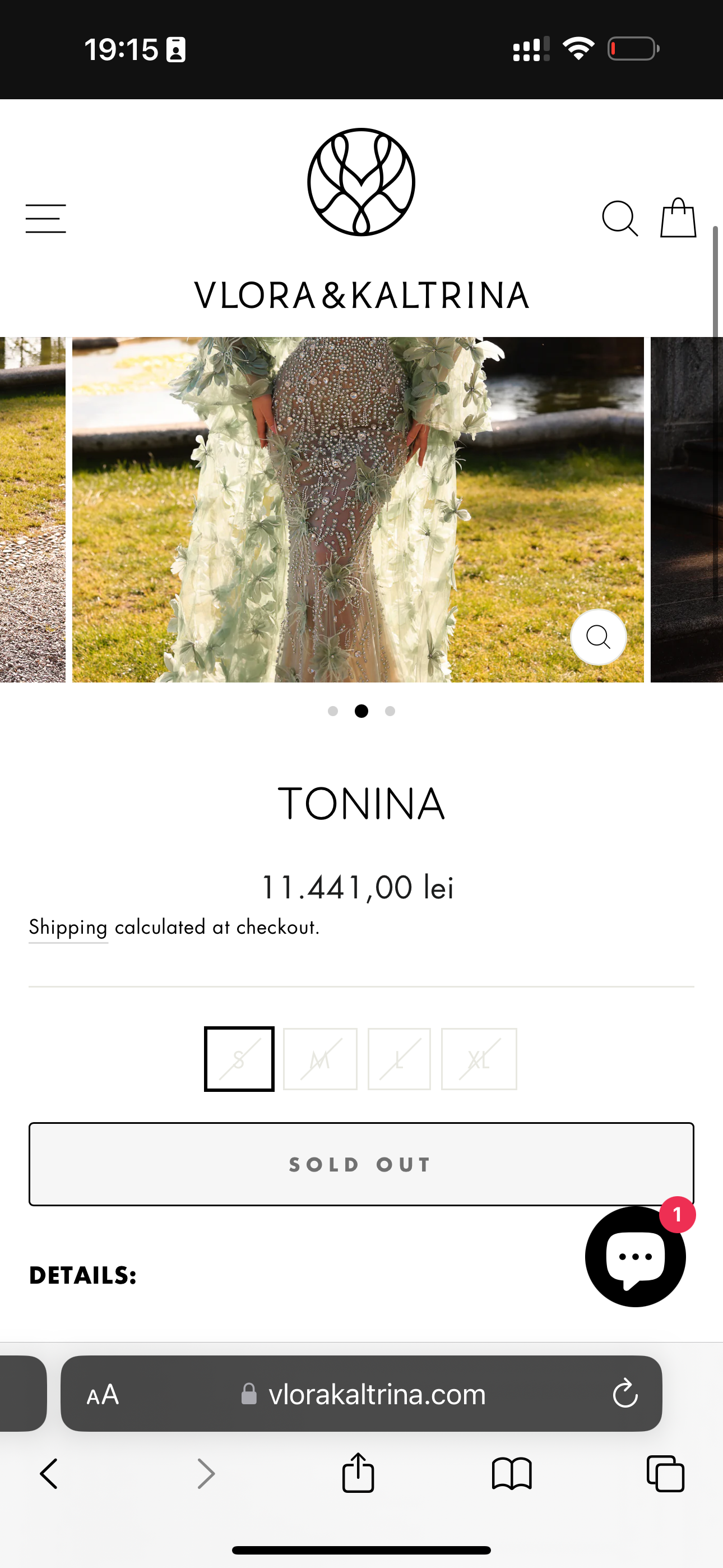
Task: Open the site search
Action: tap(619, 219)
